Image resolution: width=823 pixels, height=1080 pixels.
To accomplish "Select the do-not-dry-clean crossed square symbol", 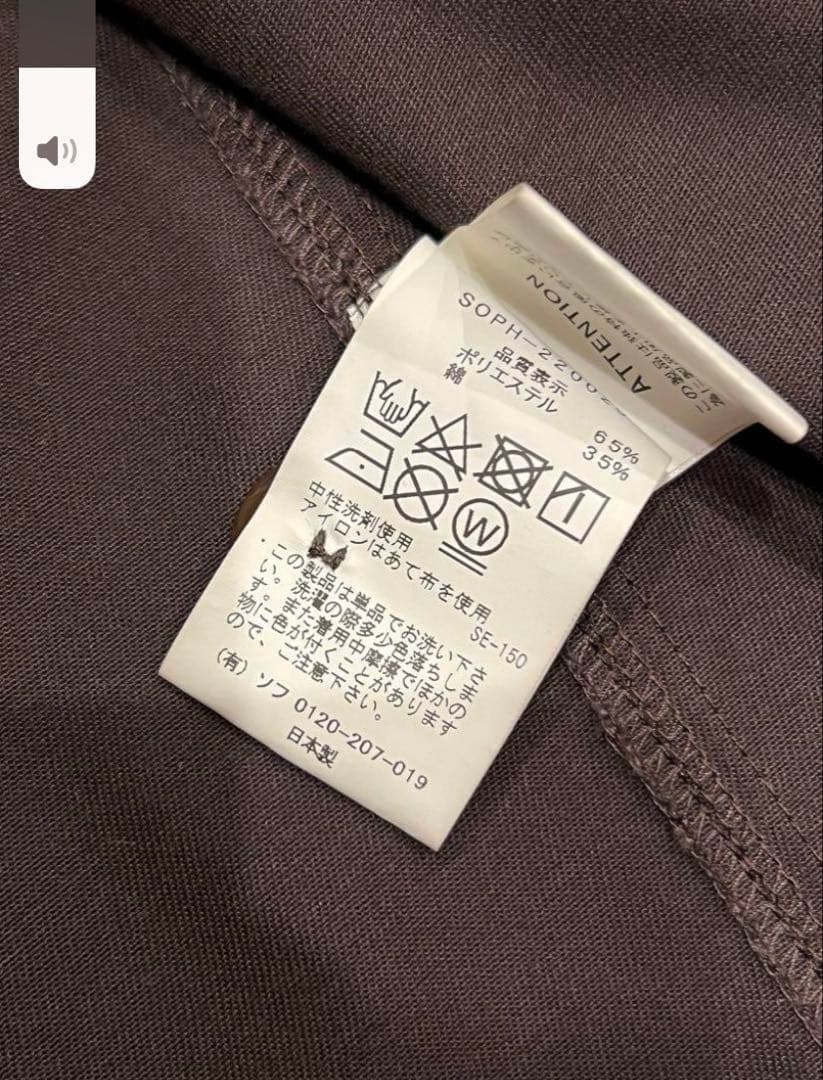I will pos(509,468).
